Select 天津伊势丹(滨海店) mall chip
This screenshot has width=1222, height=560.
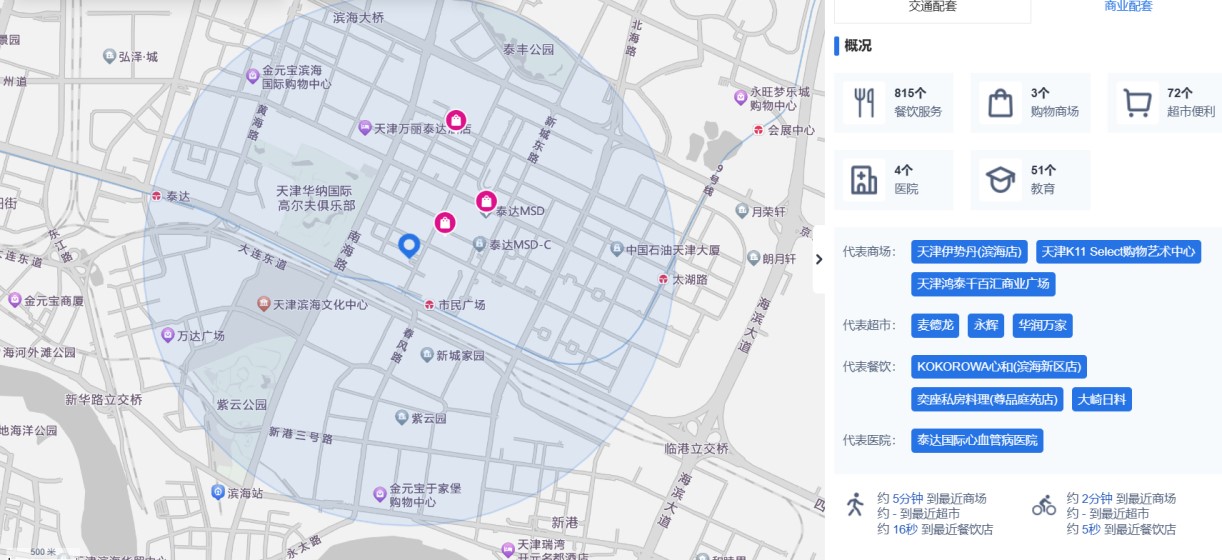[969, 251]
